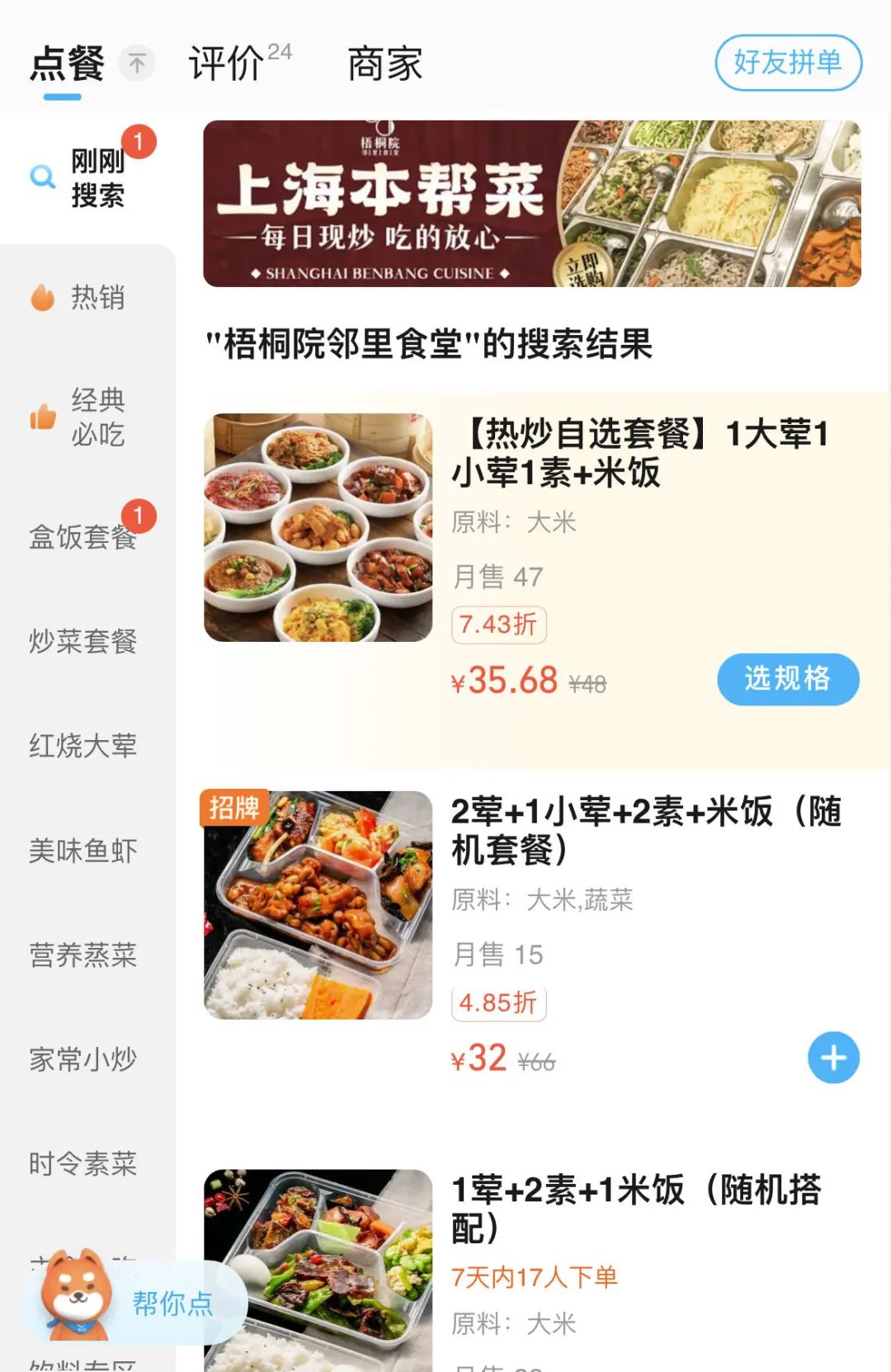
Task: Tap the 招牌 badge on the set meal photo
Action: click(x=236, y=811)
